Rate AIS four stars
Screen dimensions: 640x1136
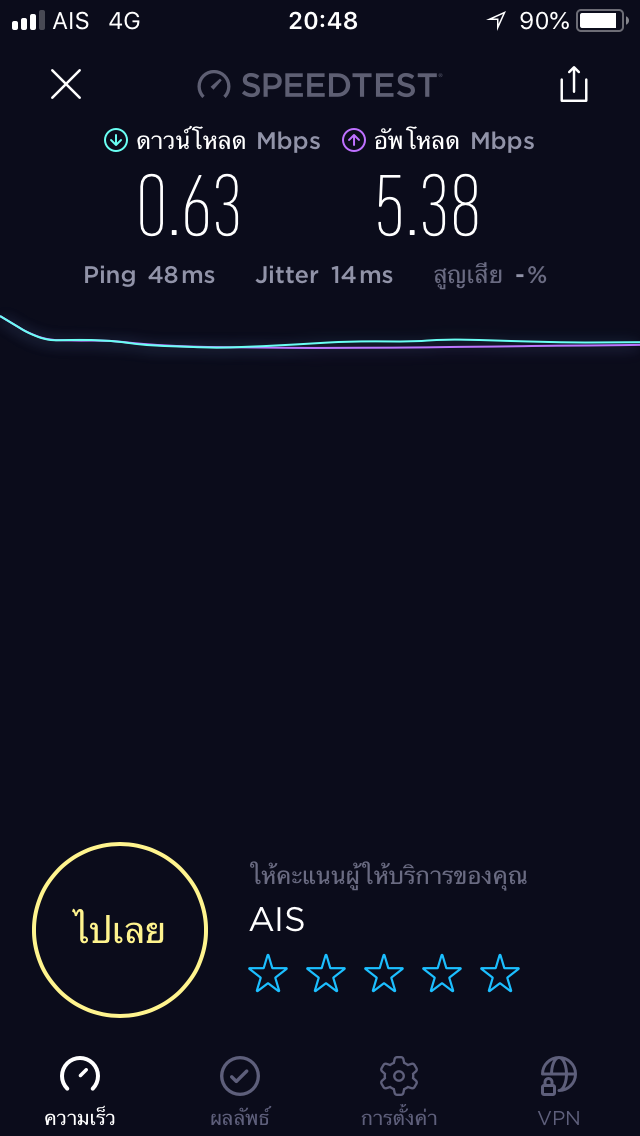(442, 973)
